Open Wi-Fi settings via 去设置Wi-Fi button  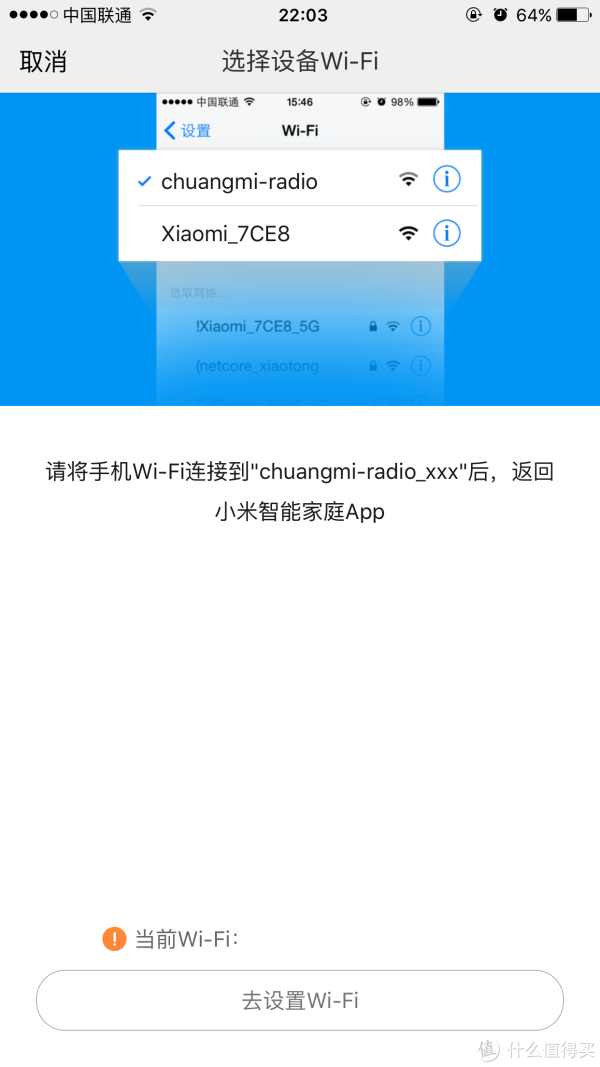[300, 1000]
